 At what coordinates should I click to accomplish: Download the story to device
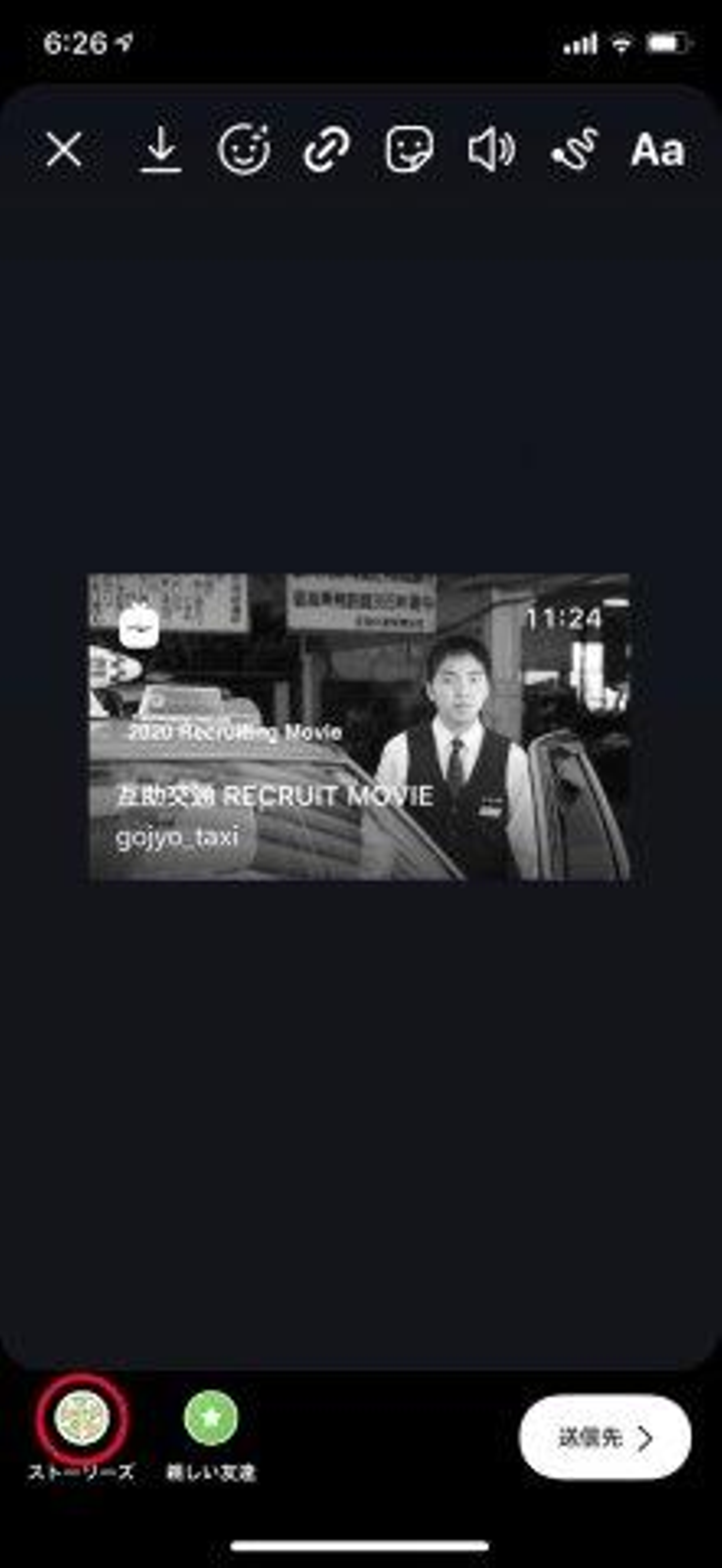point(161,150)
